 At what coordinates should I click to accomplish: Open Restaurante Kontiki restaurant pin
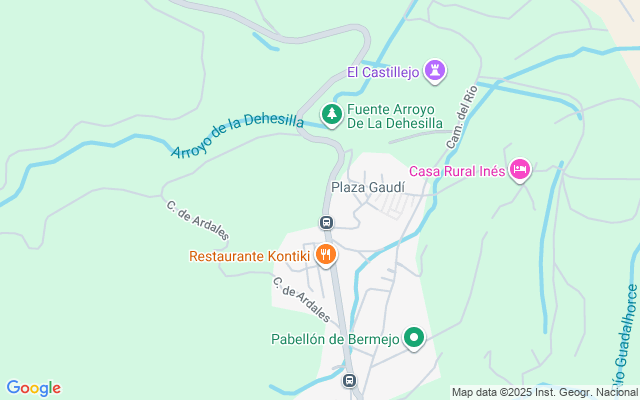(325, 255)
